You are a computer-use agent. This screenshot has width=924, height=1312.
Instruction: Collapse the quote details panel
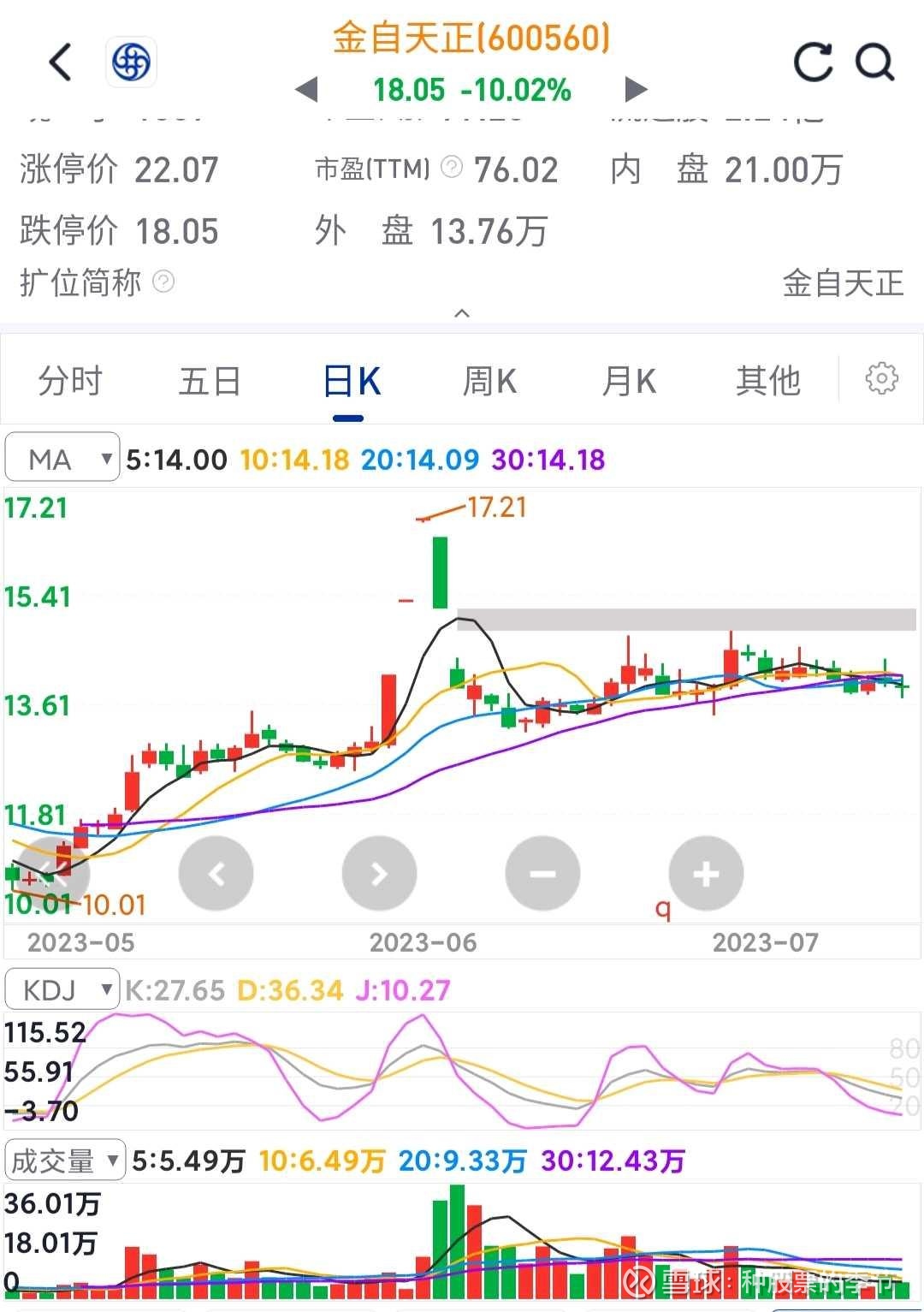pos(462,313)
